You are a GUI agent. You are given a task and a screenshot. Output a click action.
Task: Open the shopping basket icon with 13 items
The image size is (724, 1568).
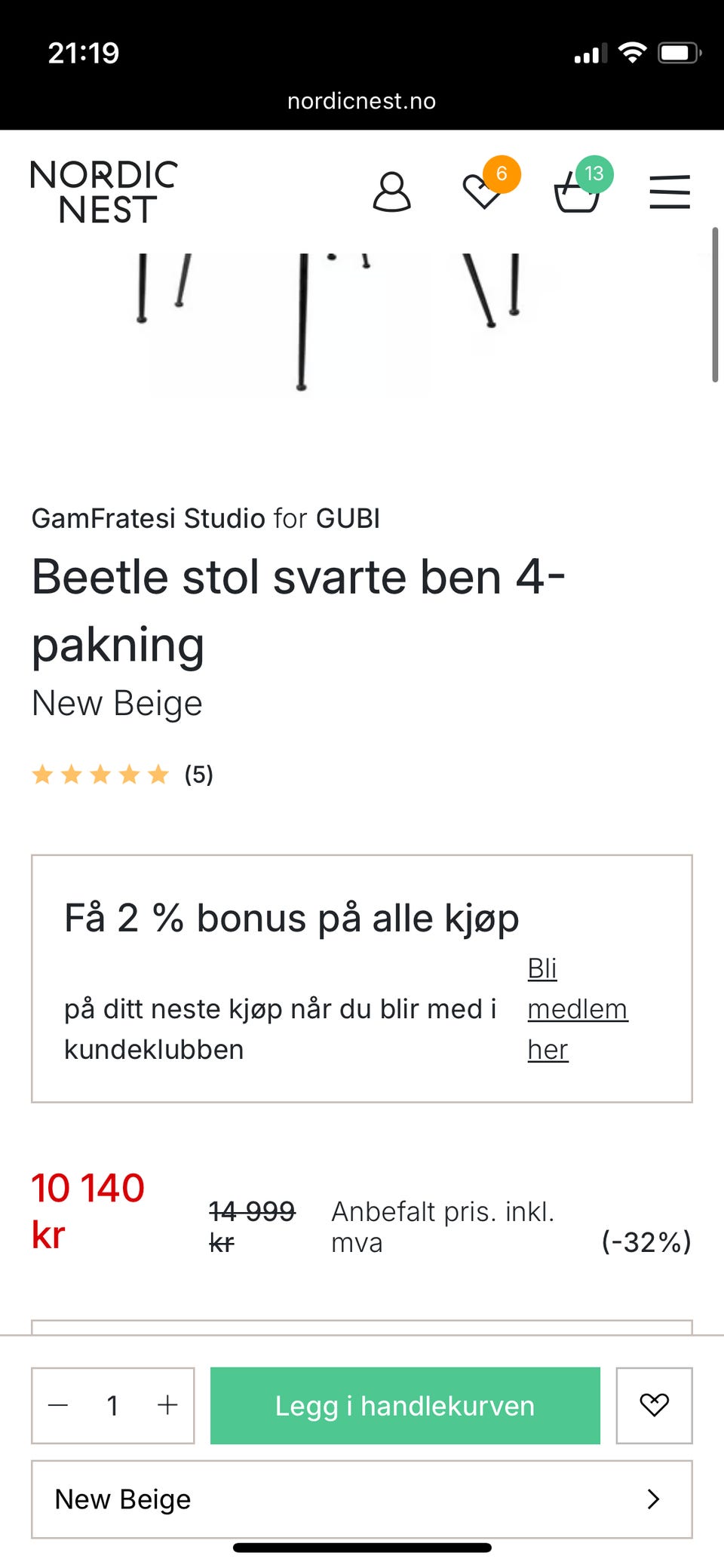click(x=576, y=193)
